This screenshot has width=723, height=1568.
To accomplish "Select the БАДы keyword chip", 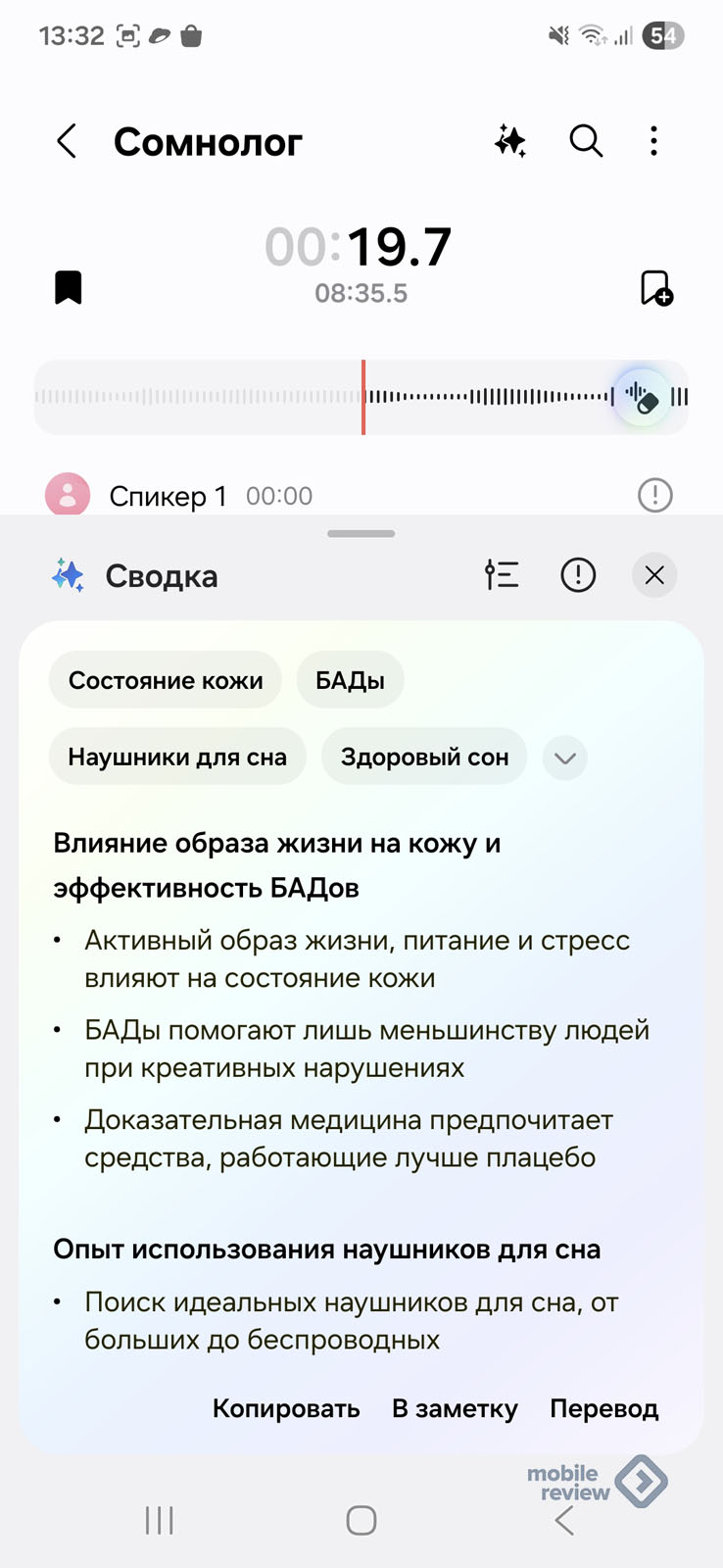I will pyautogui.click(x=350, y=680).
